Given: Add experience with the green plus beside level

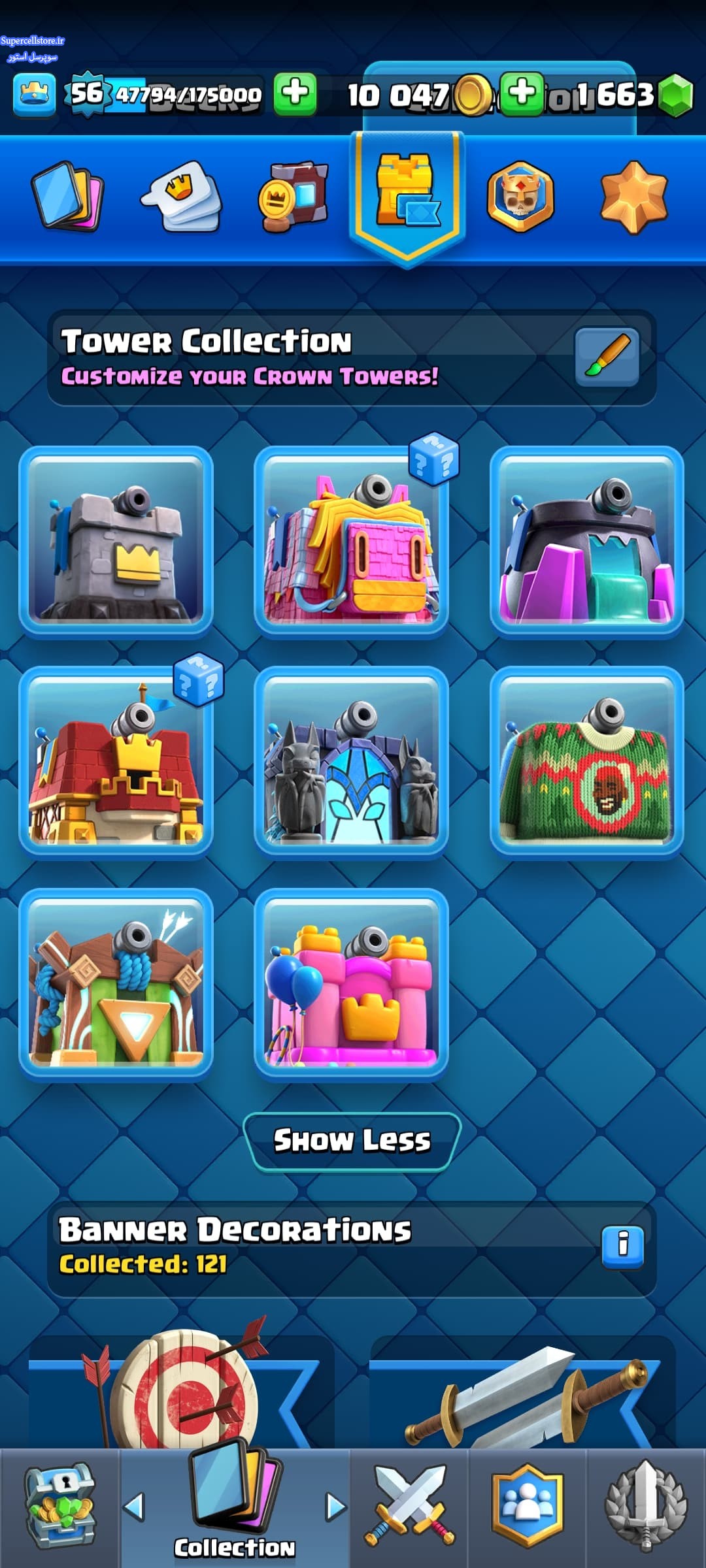Looking at the screenshot, I should [295, 94].
